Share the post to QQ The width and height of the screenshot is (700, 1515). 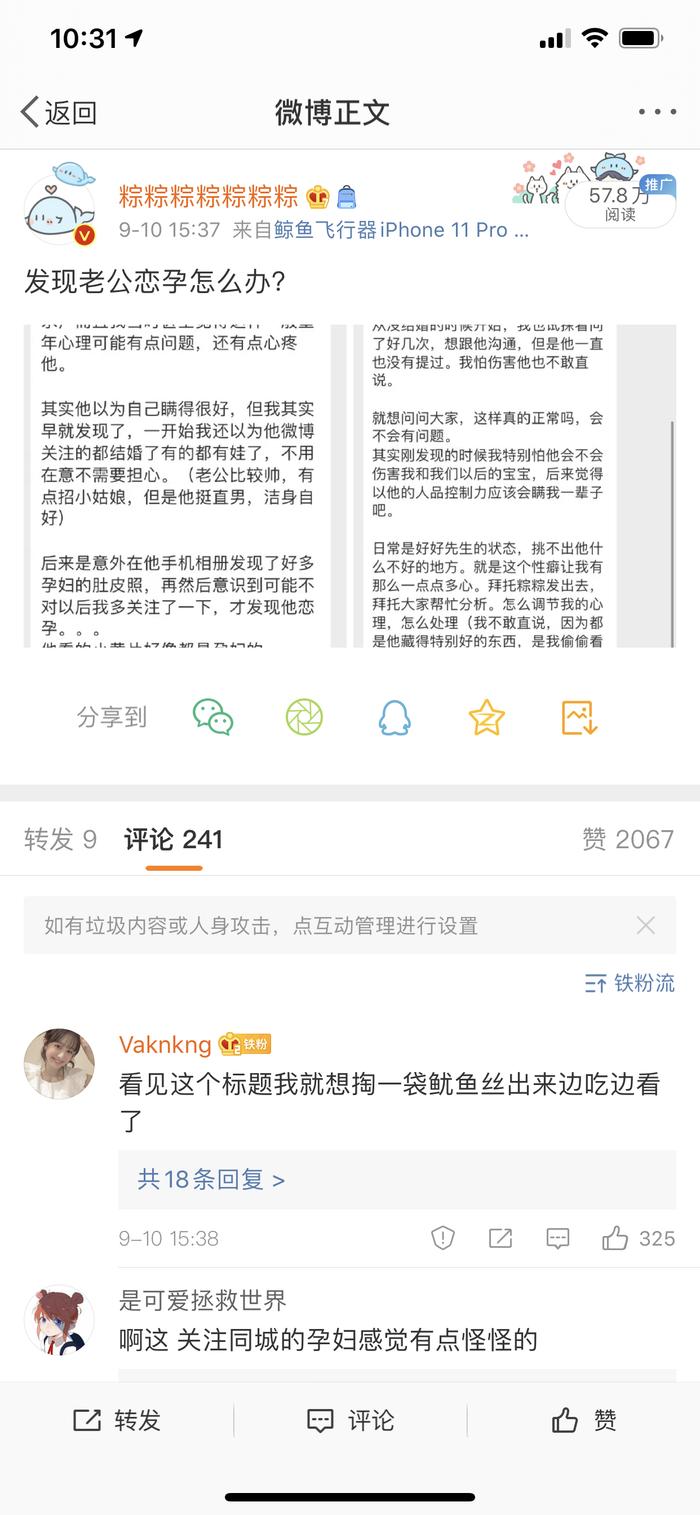click(395, 717)
